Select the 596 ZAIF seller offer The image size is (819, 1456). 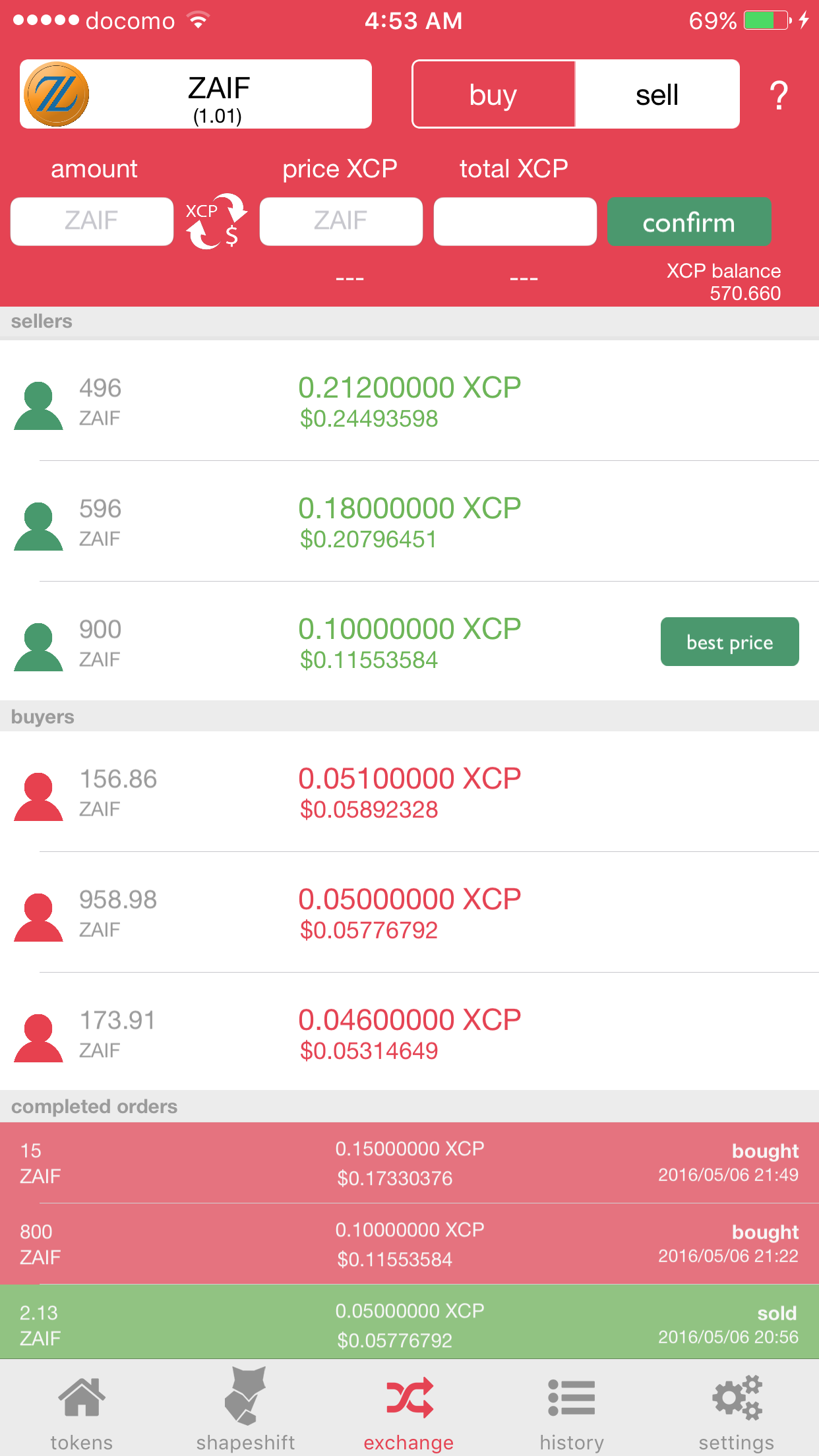(409, 522)
